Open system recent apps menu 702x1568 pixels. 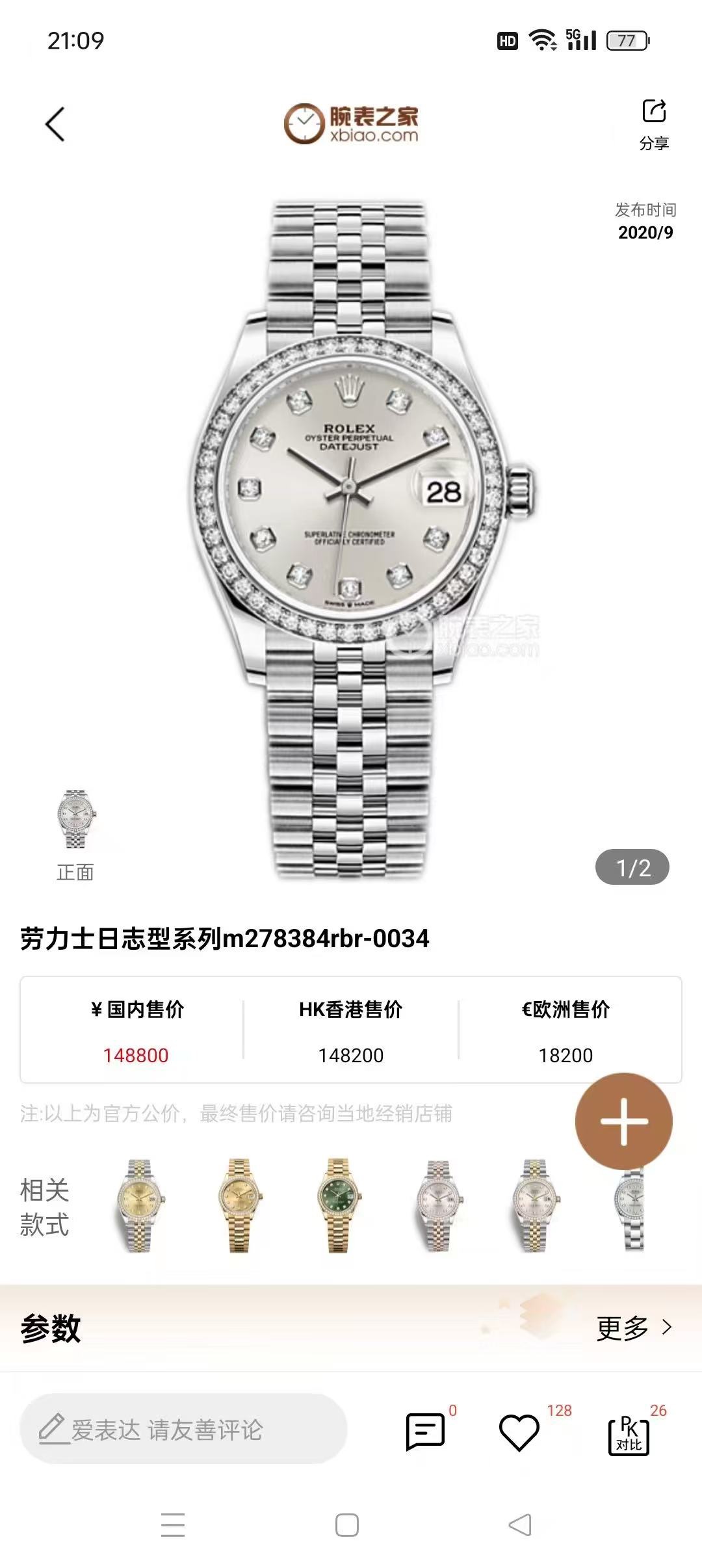click(x=173, y=1524)
